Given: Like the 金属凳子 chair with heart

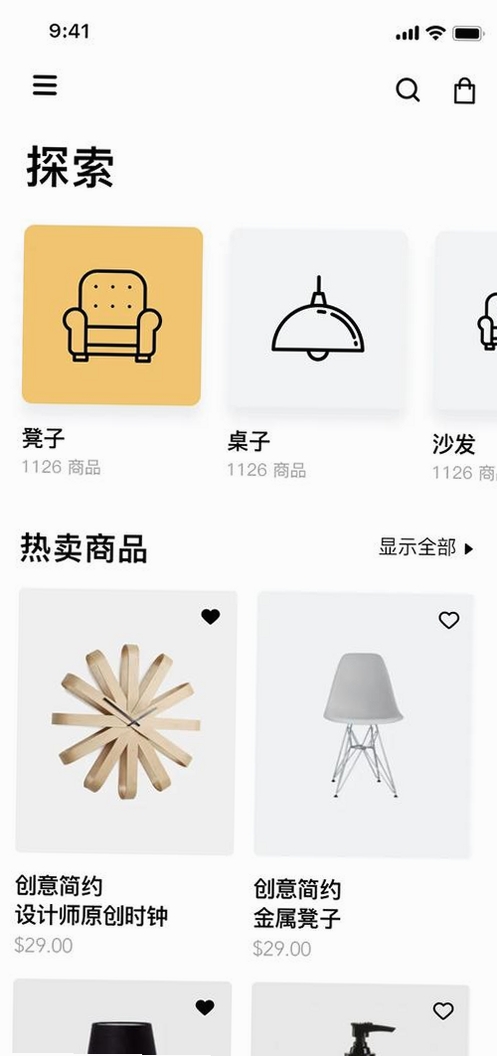Looking at the screenshot, I should point(449,620).
